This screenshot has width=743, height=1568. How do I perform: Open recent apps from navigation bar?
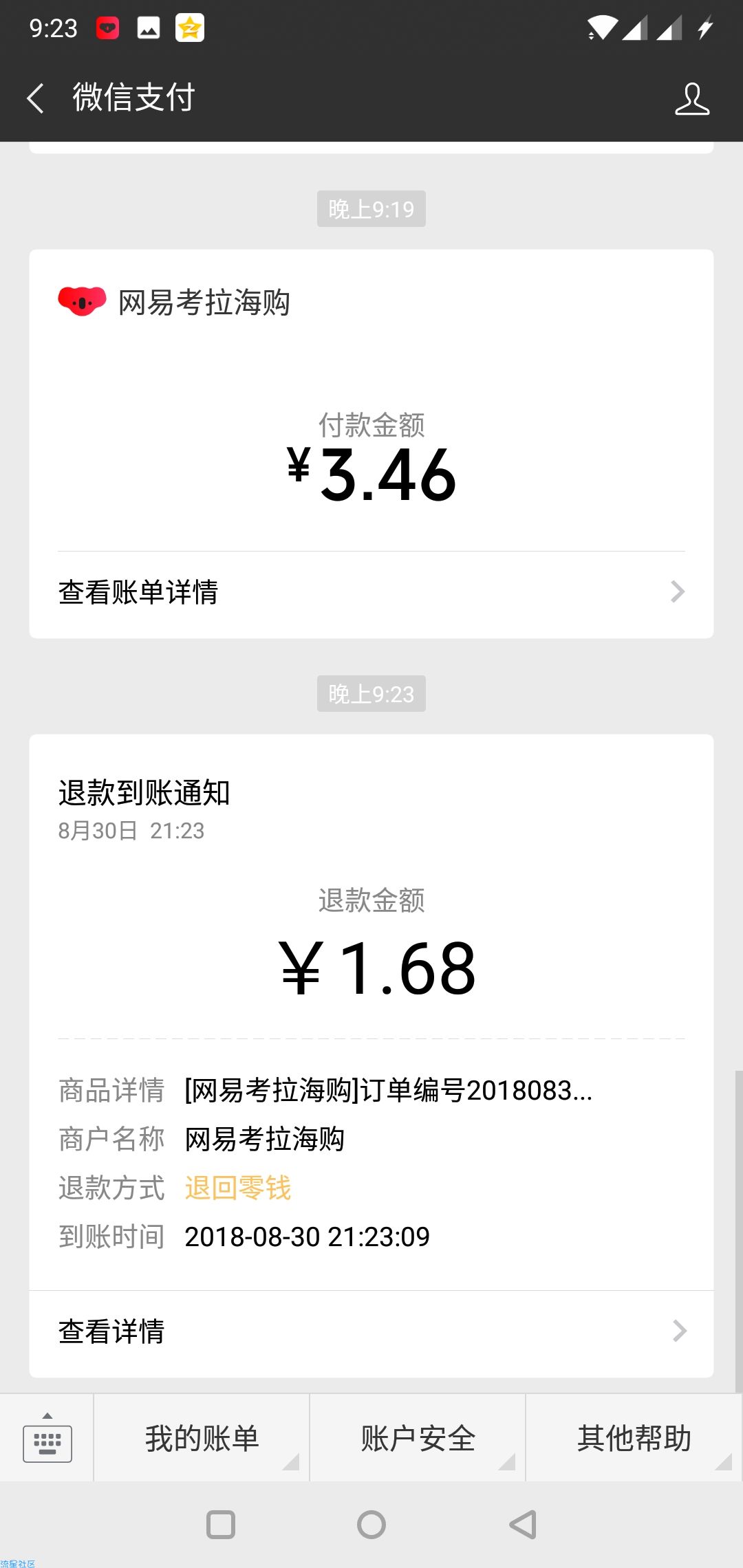coord(221,1525)
